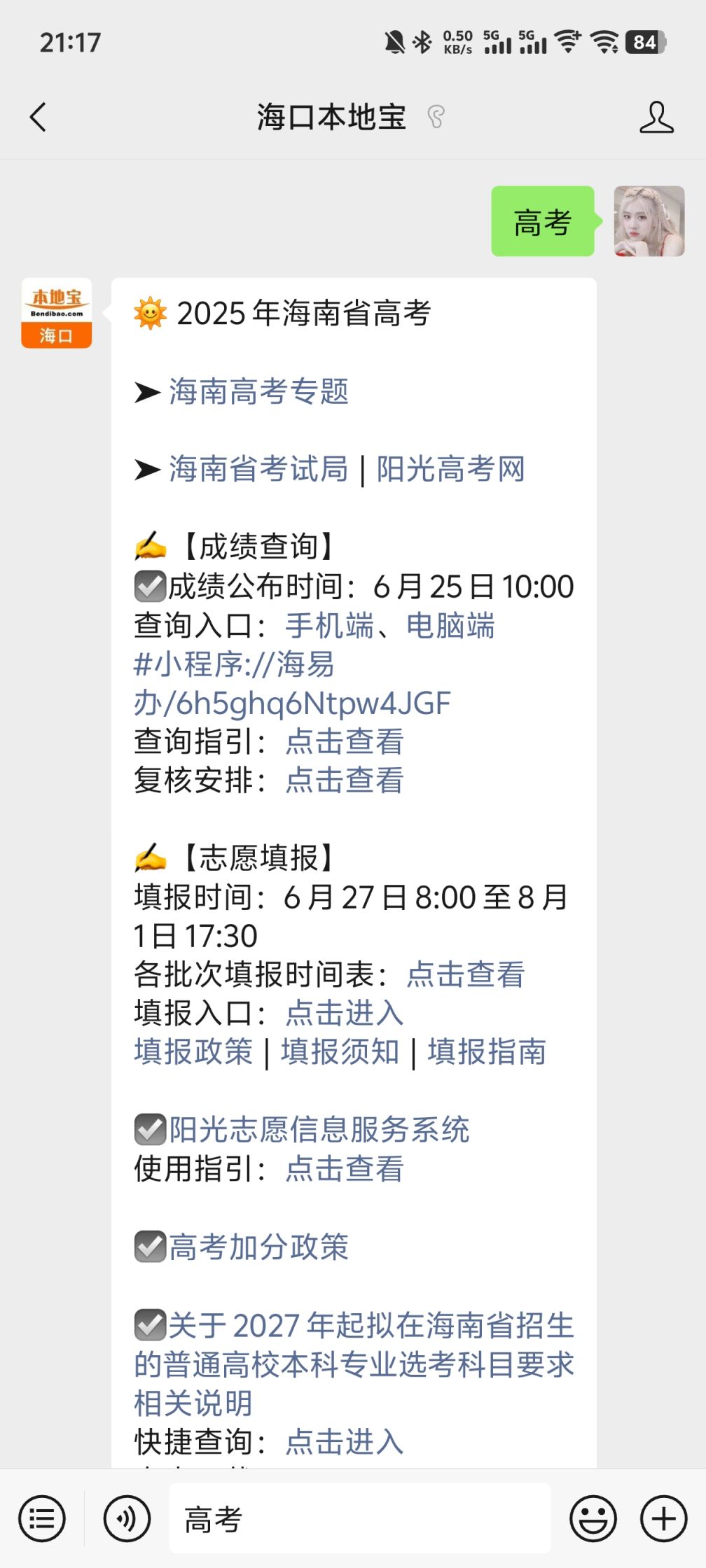Open 高考加分政策 link
Image resolution: width=706 pixels, height=1568 pixels.
(x=258, y=1247)
